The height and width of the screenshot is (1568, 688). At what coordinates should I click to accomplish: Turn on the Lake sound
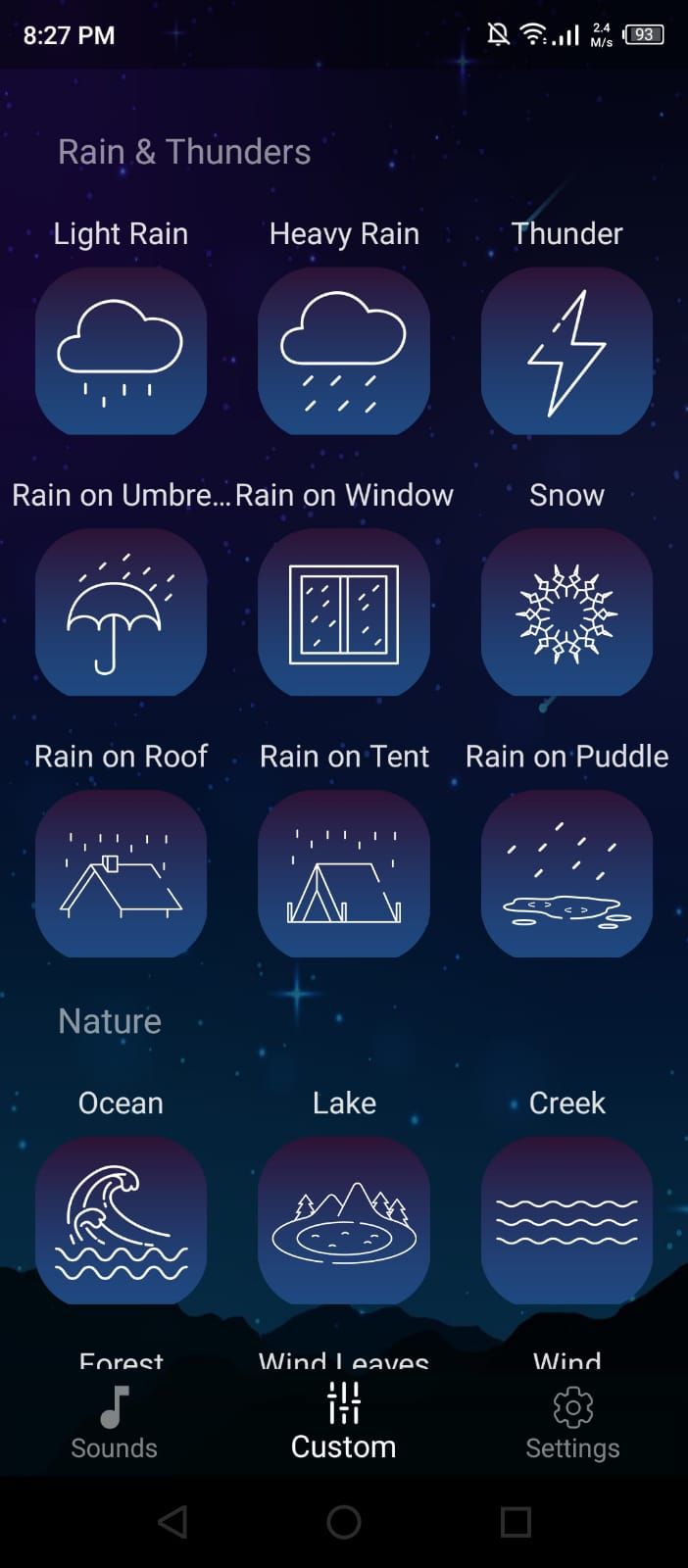344,1220
